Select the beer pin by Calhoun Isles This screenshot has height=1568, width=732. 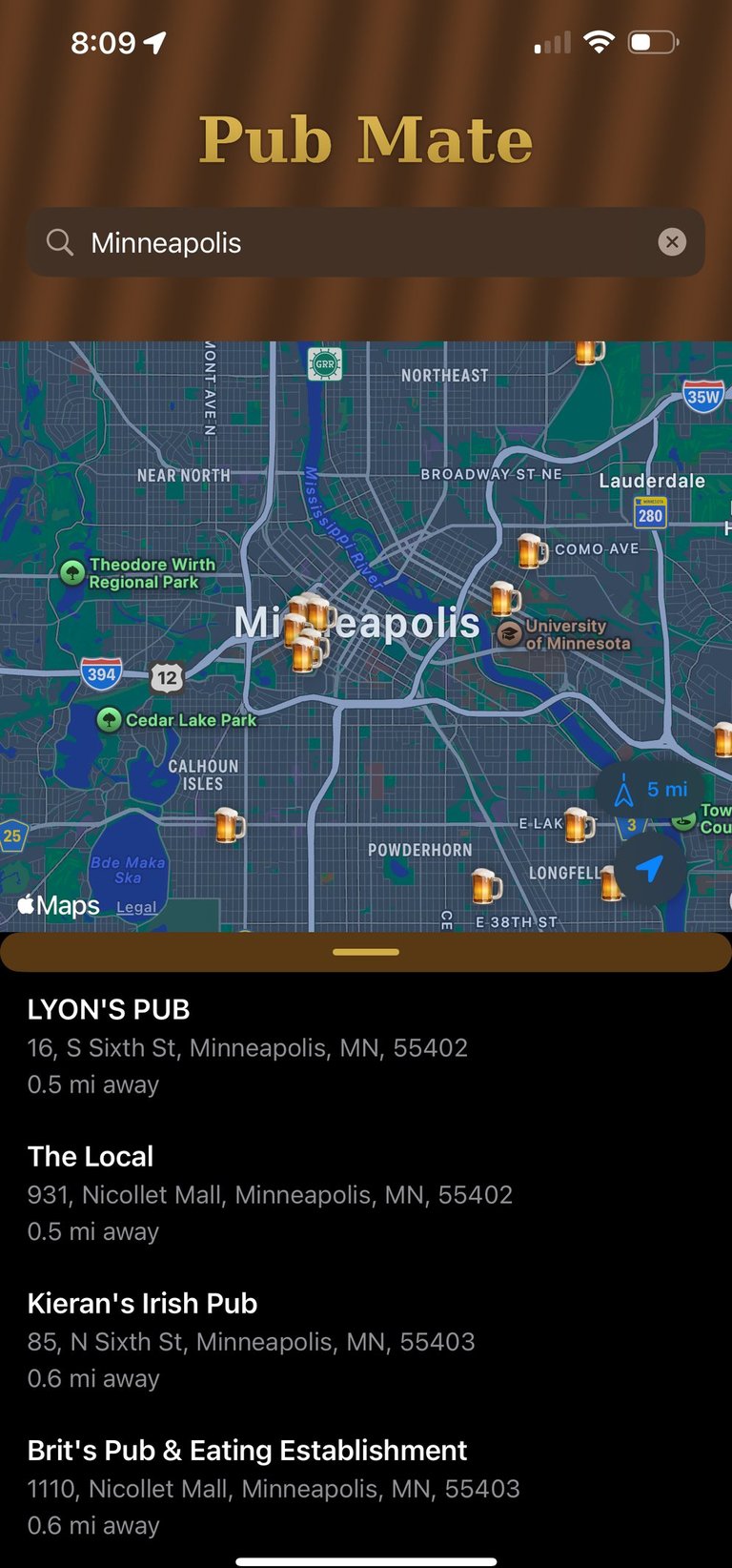click(228, 824)
